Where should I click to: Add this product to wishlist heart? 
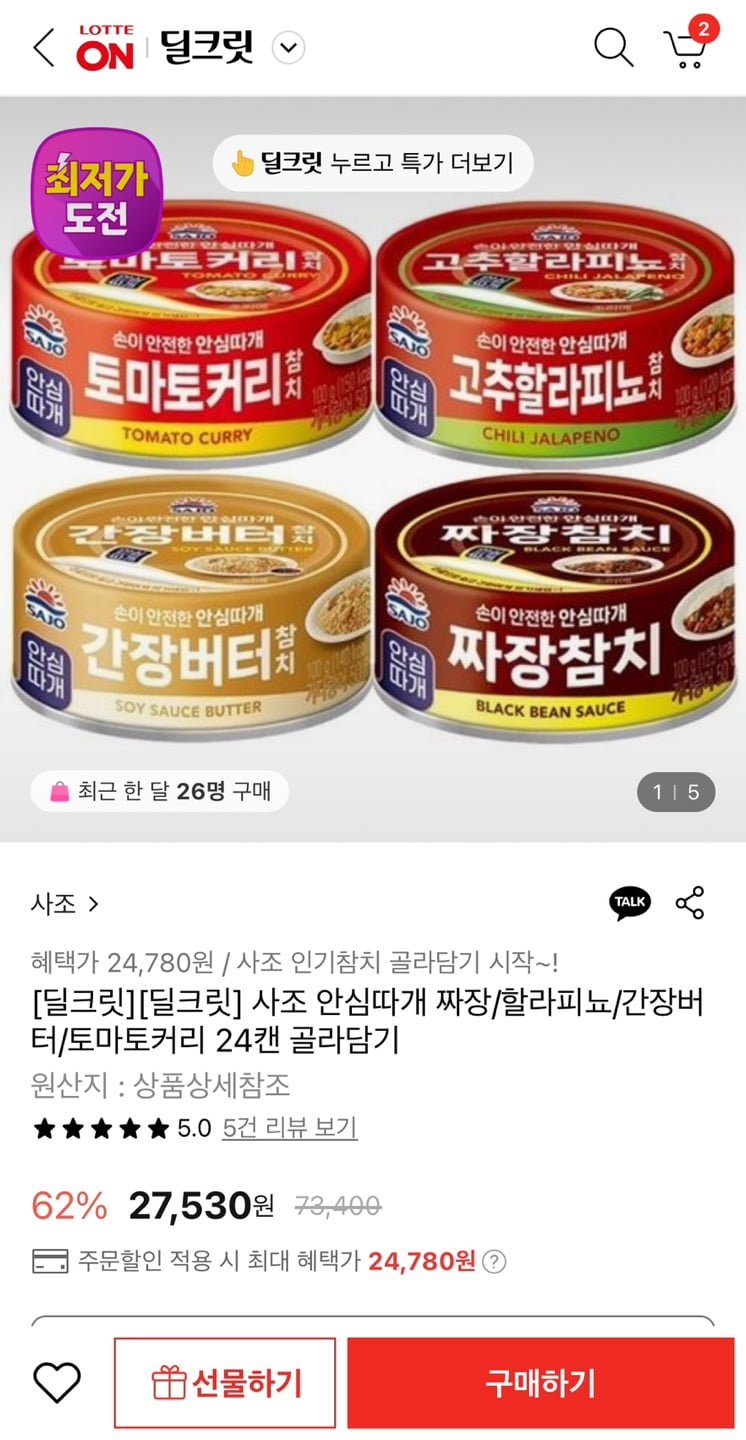click(57, 1383)
